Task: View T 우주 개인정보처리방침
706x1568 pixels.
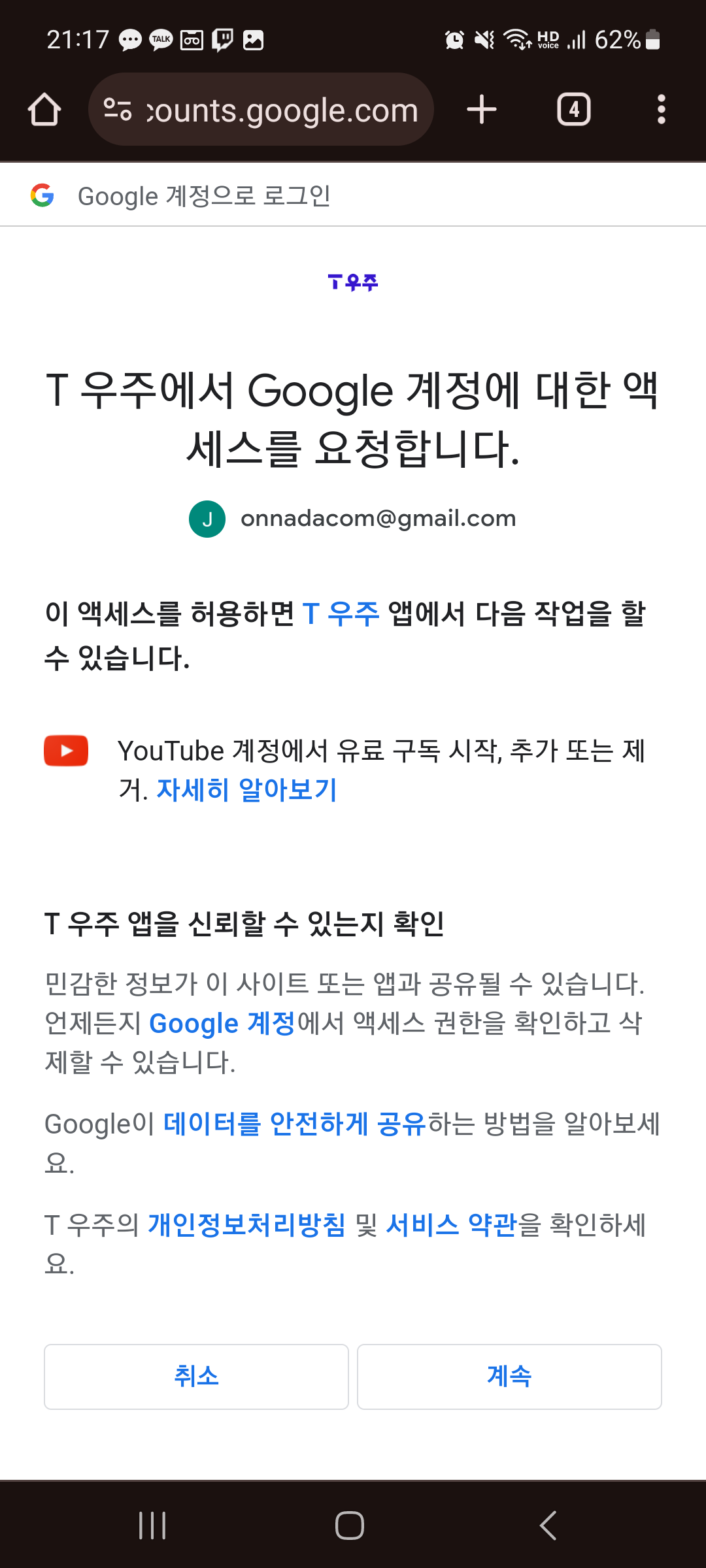Action: [x=246, y=1225]
